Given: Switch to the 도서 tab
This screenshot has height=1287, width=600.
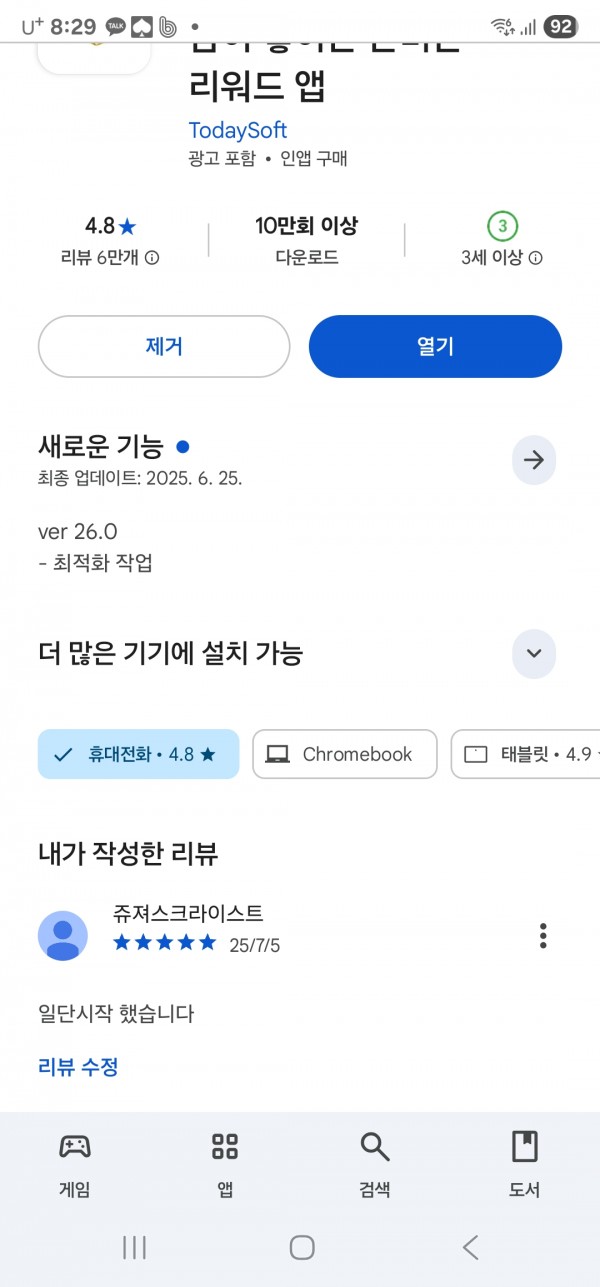Looking at the screenshot, I should (525, 1164).
